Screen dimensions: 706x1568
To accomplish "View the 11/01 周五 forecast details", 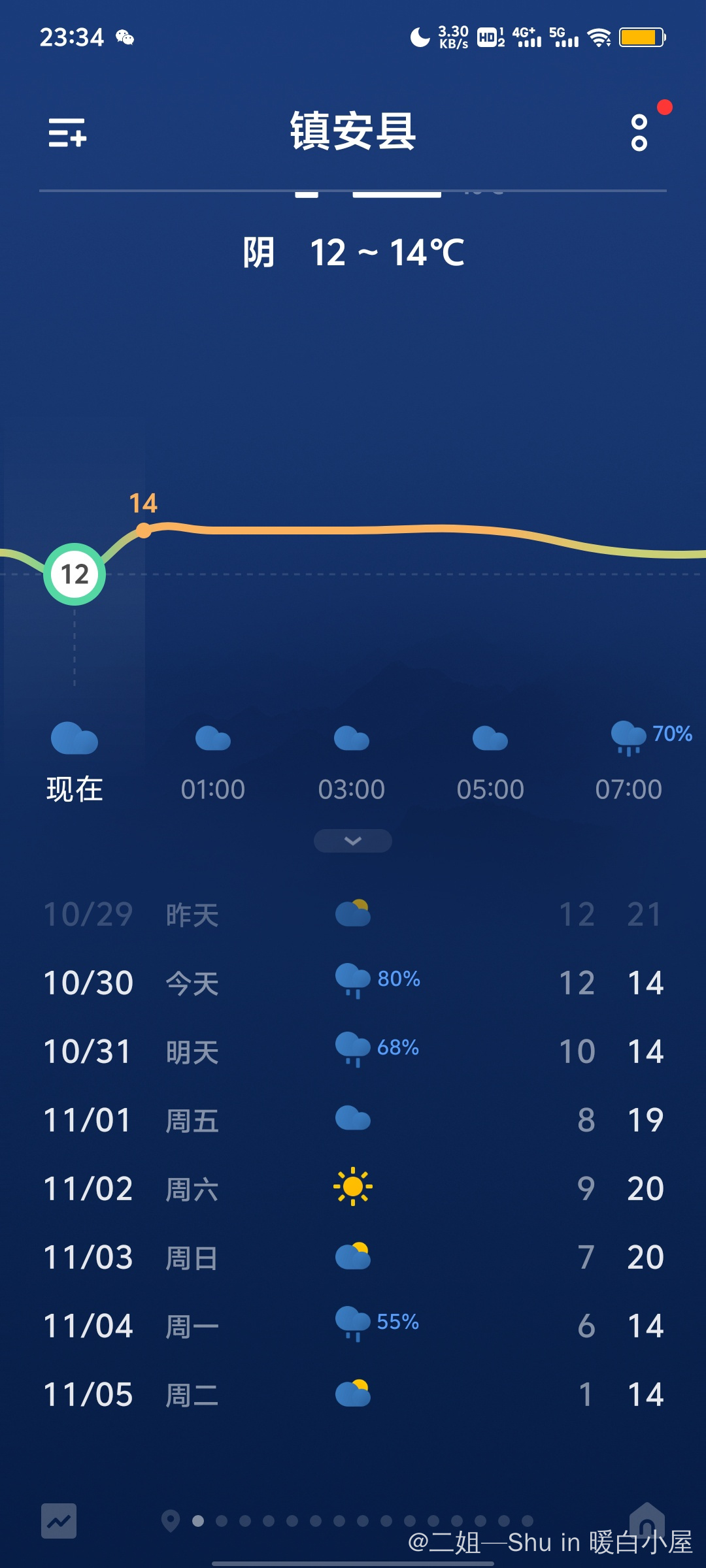I will coord(353,1120).
